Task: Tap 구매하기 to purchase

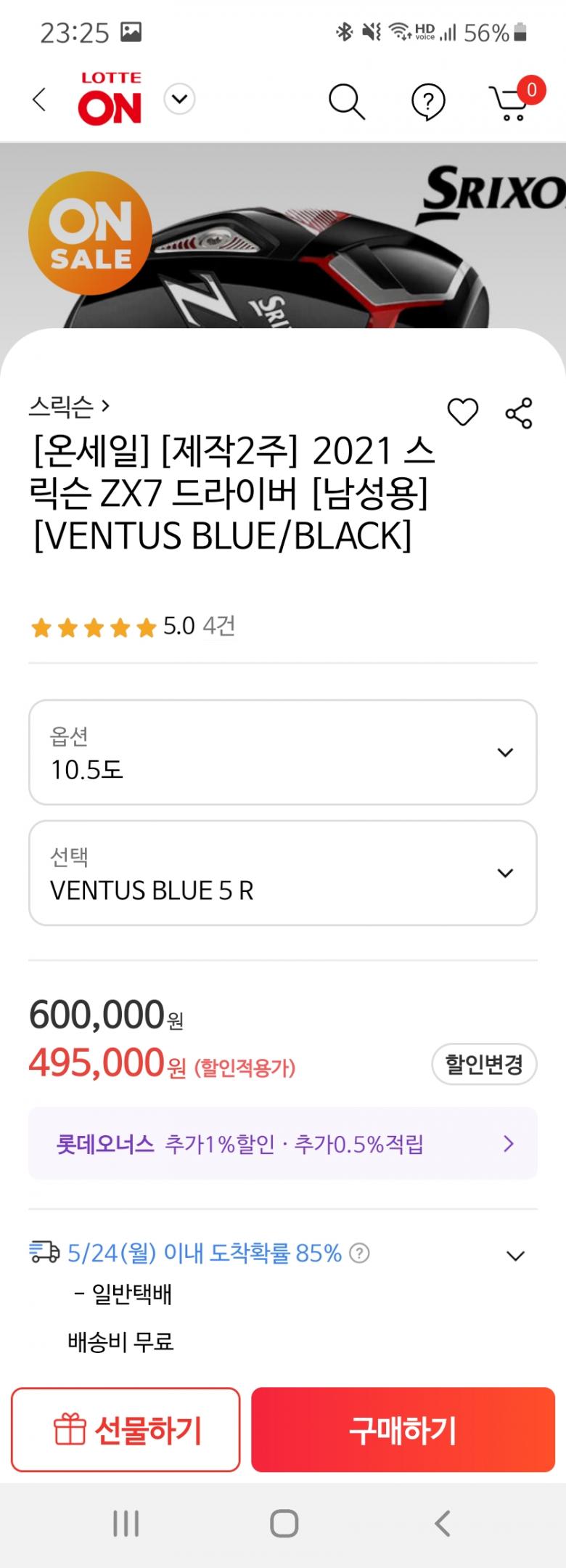Action: [x=403, y=1430]
